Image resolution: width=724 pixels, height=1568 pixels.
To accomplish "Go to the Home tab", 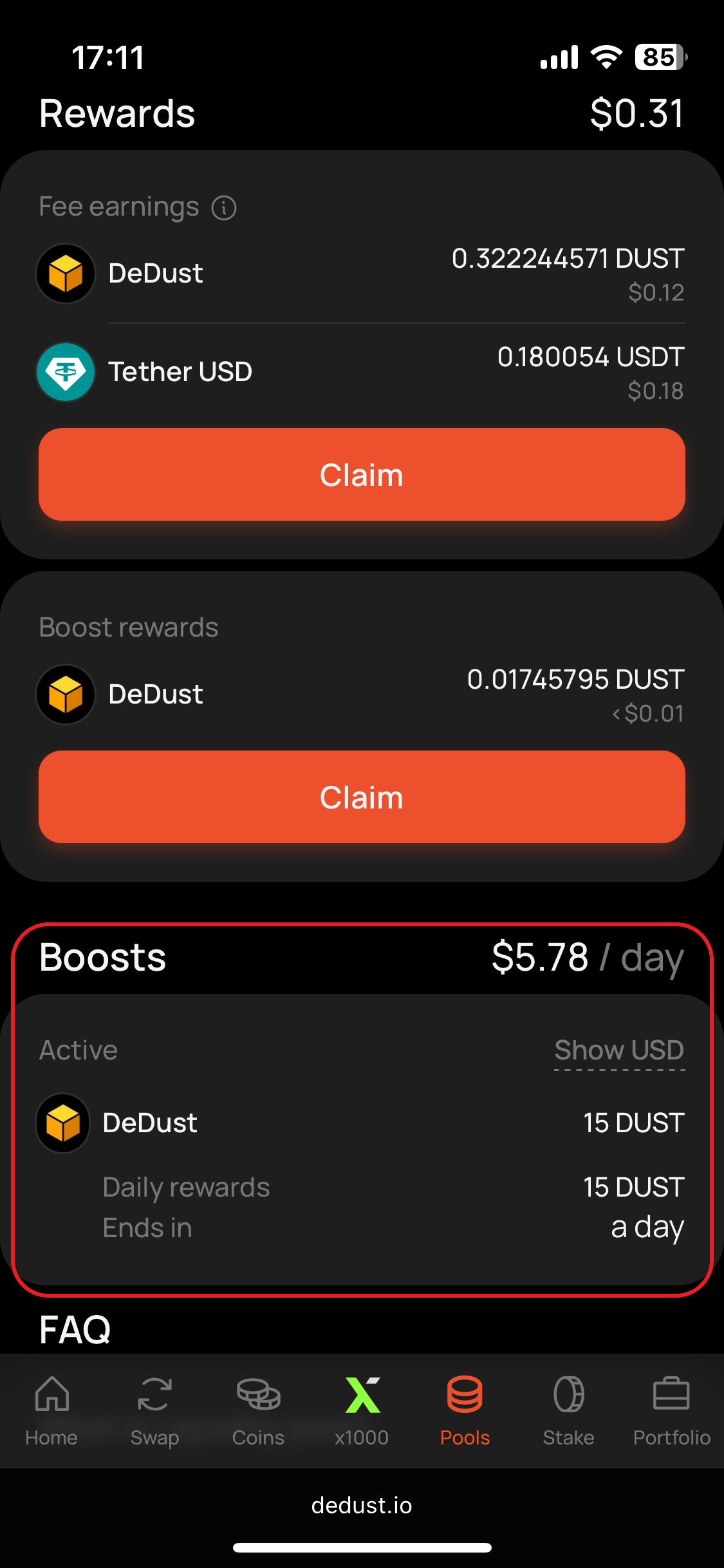I will click(51, 1410).
